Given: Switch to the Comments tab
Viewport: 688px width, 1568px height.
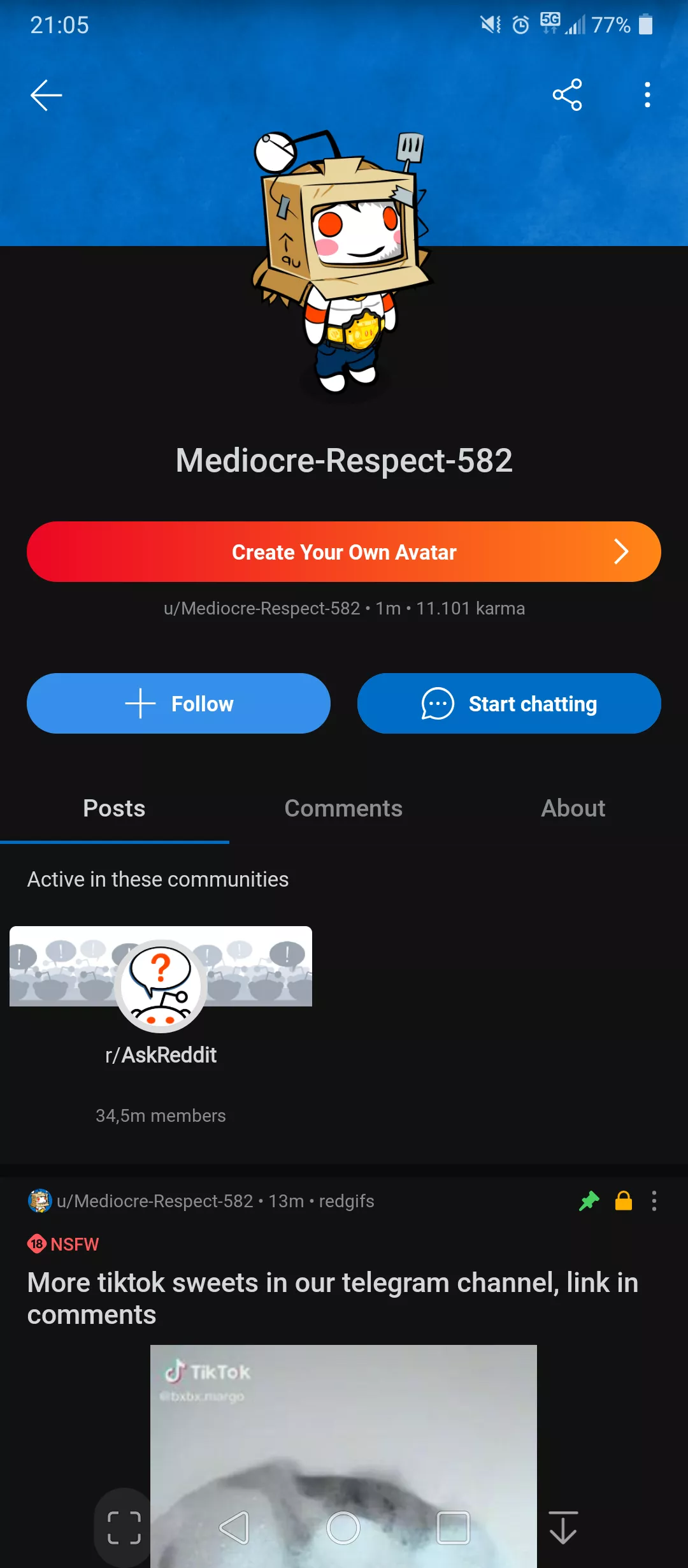Looking at the screenshot, I should pos(343,808).
